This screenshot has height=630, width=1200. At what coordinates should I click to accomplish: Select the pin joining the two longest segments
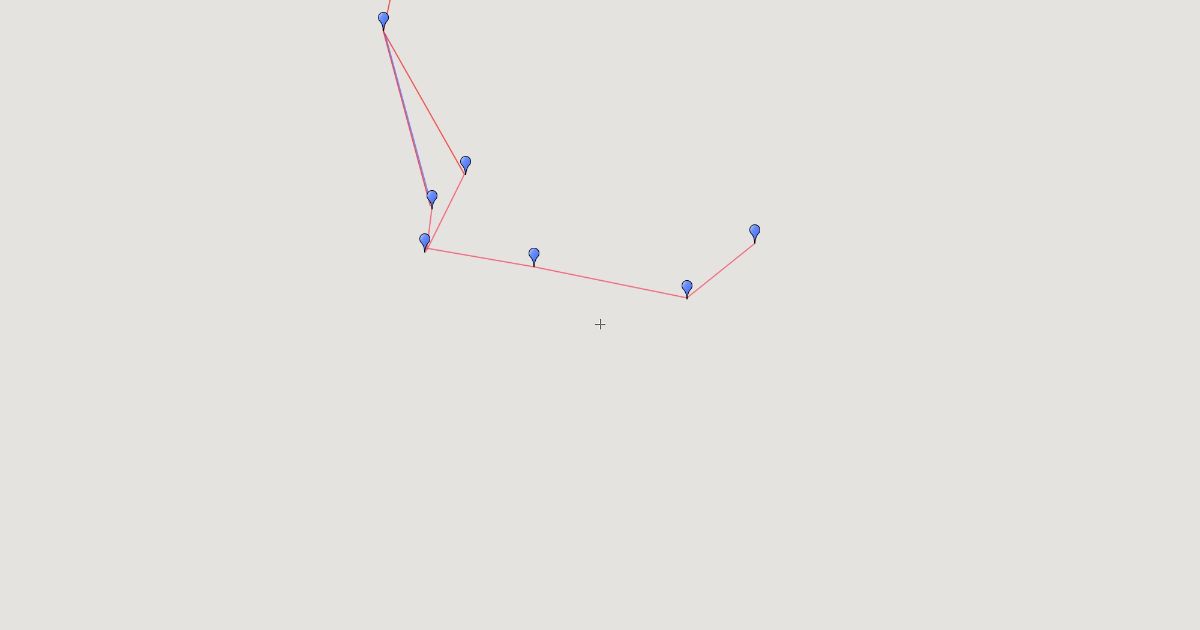click(x=425, y=241)
